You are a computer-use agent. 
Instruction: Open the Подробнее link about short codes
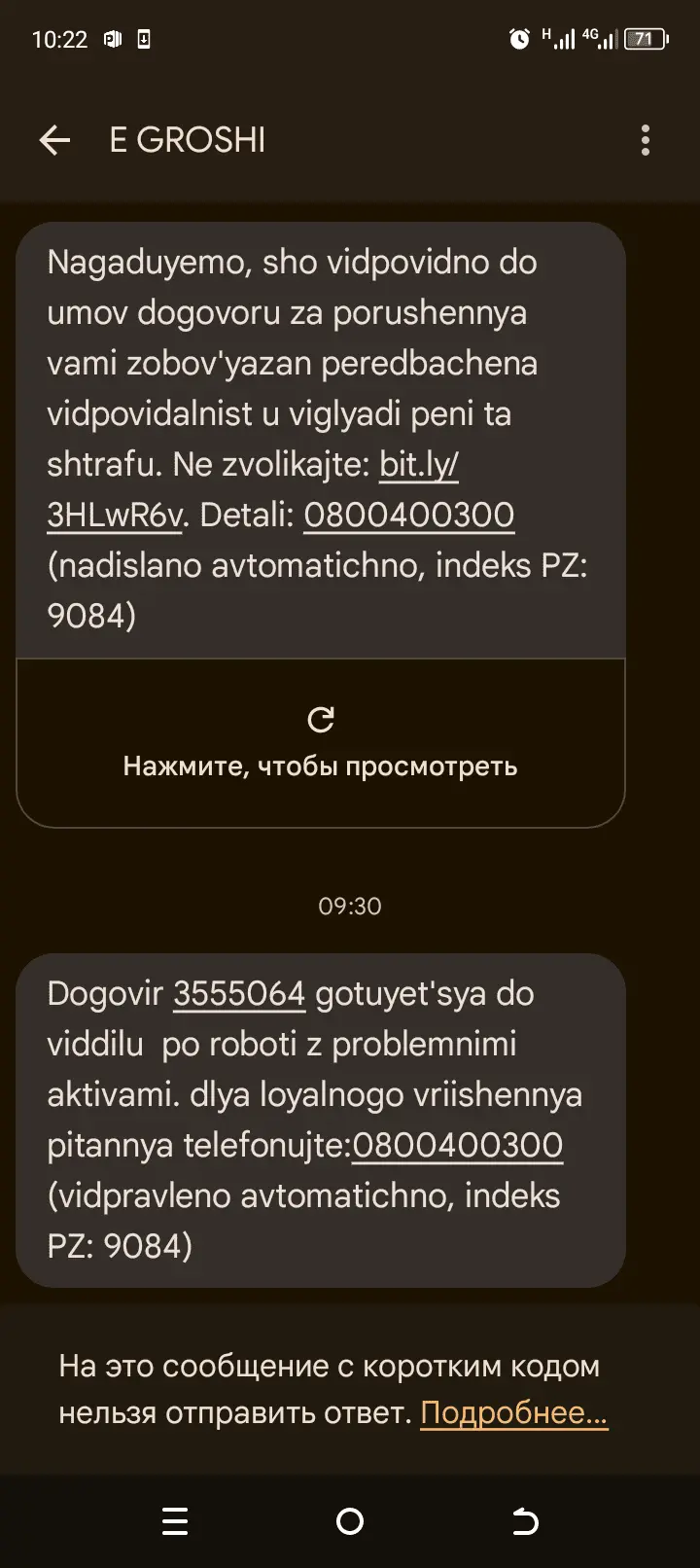coord(513,1412)
